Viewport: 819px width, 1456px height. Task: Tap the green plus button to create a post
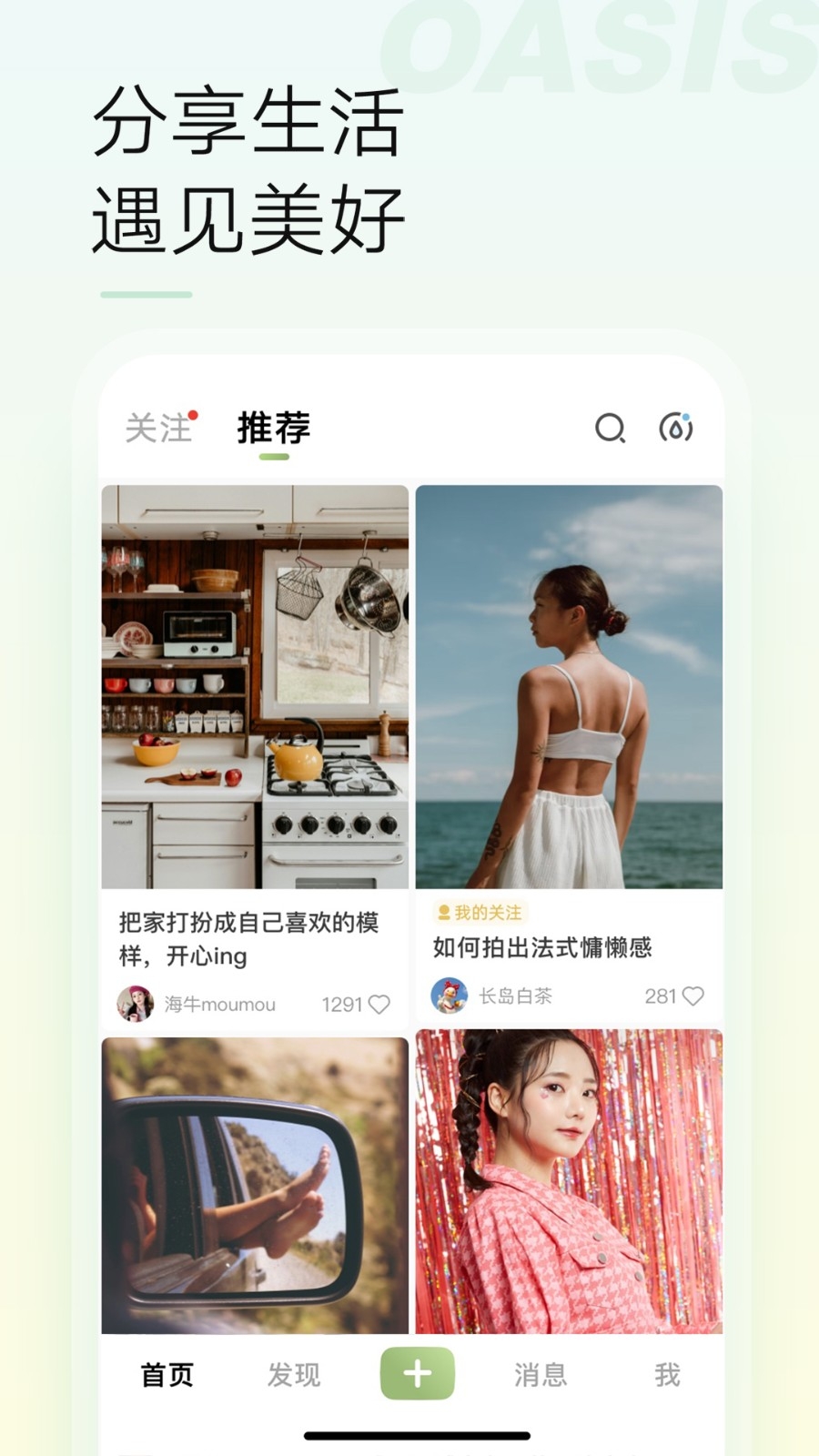pyautogui.click(x=417, y=1374)
